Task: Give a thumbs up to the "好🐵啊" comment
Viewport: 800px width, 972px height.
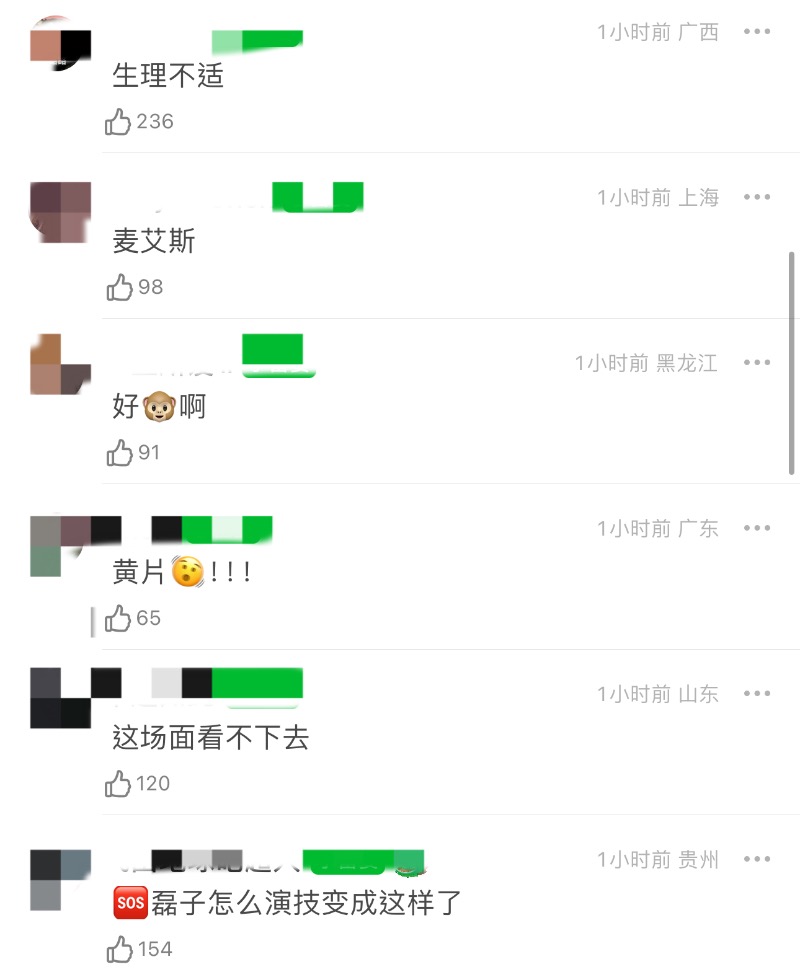Action: click(120, 453)
